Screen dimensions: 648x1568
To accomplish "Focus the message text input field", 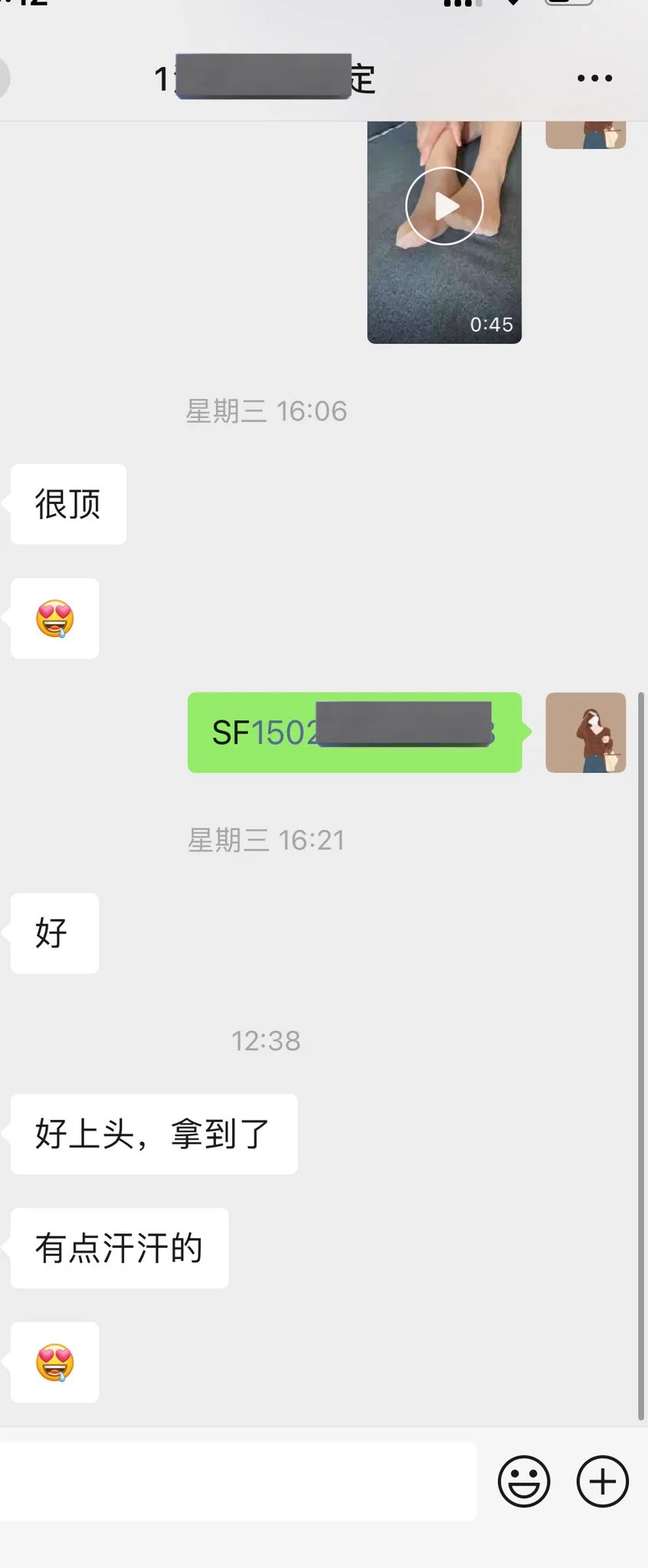I will [x=237, y=1481].
